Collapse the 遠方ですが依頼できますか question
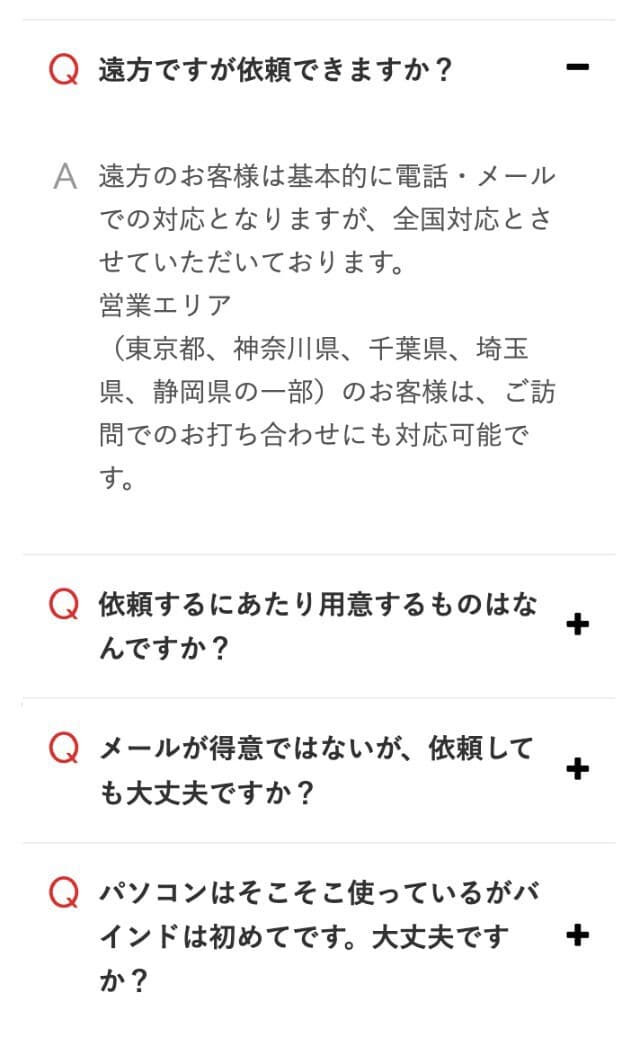Viewport: 640px width, 1037px height. (577, 67)
